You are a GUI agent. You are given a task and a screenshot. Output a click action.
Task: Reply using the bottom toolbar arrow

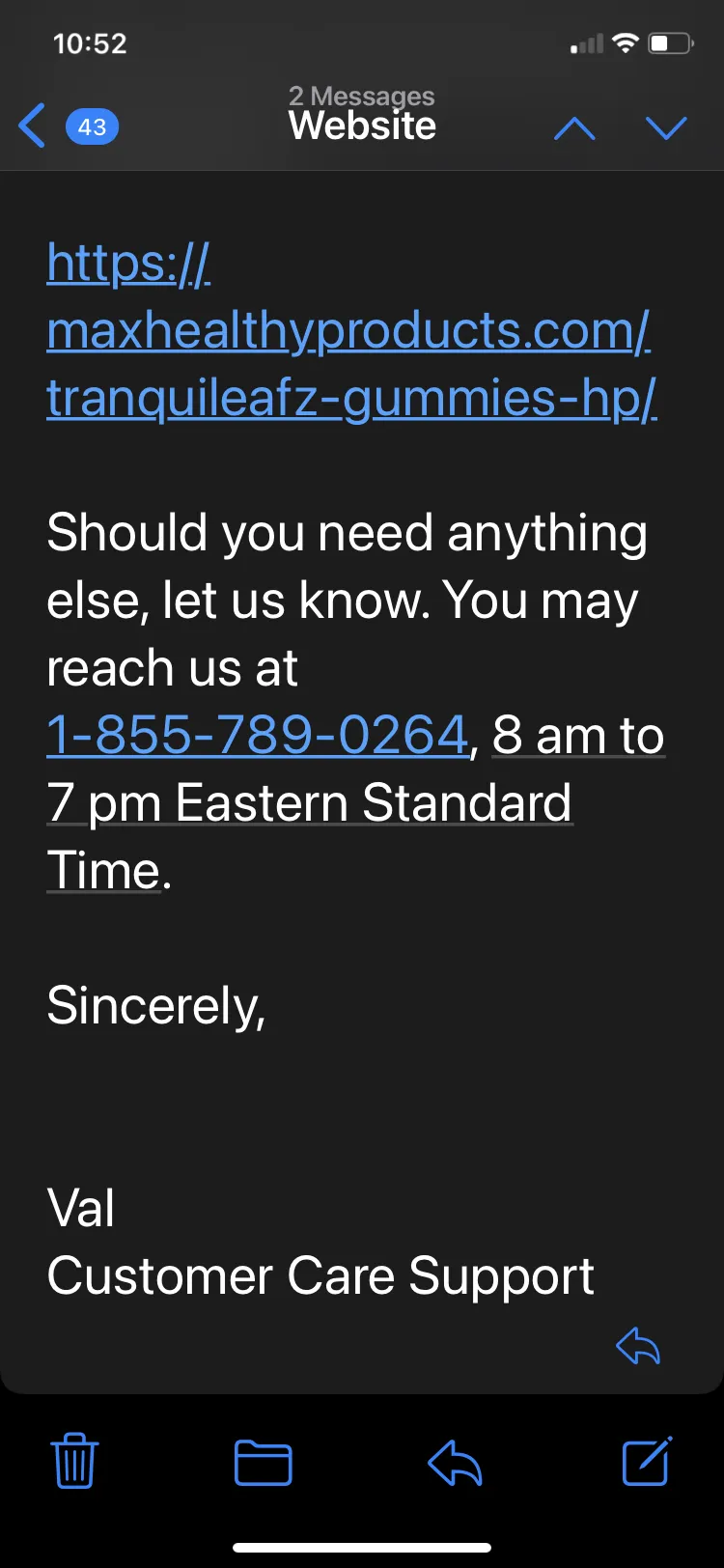point(455,1462)
